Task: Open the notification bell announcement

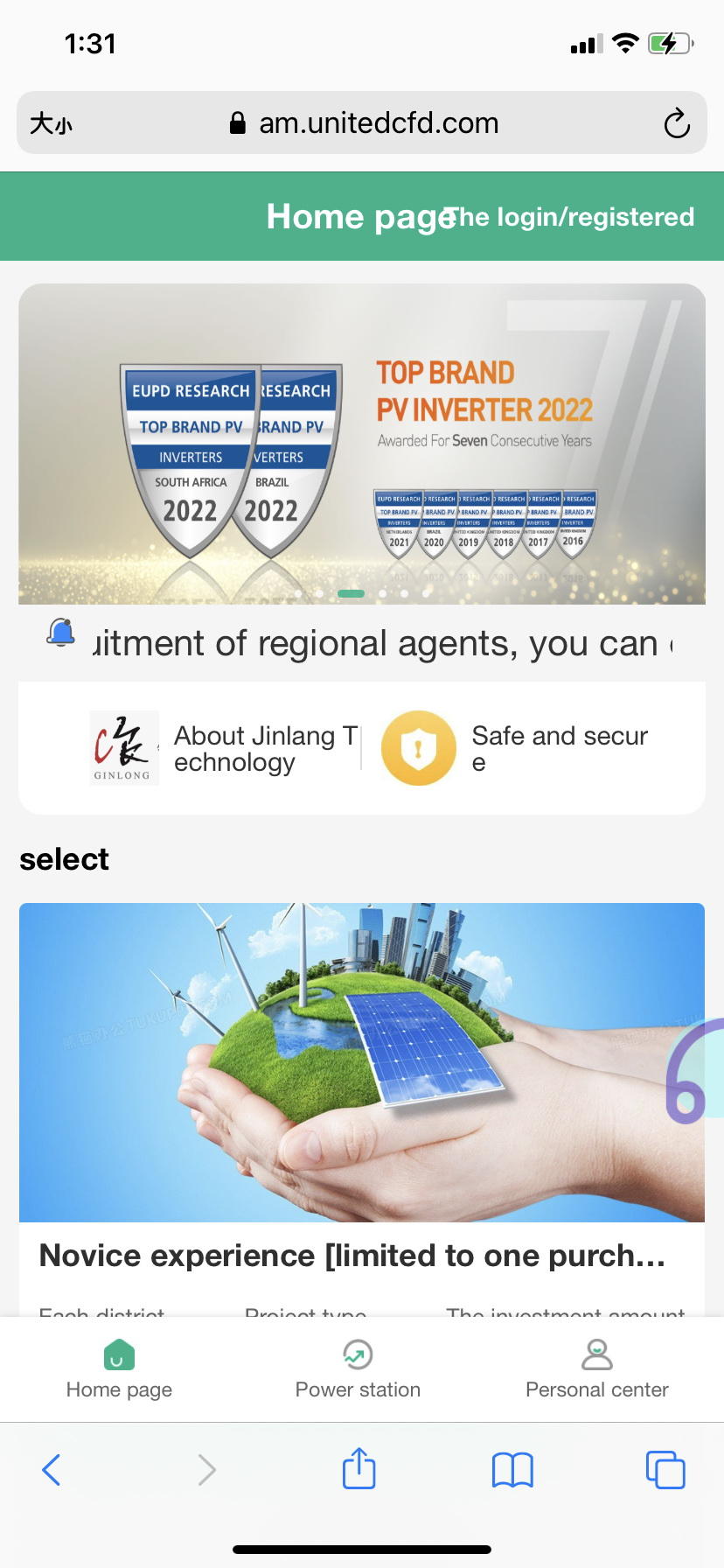Action: point(61,633)
